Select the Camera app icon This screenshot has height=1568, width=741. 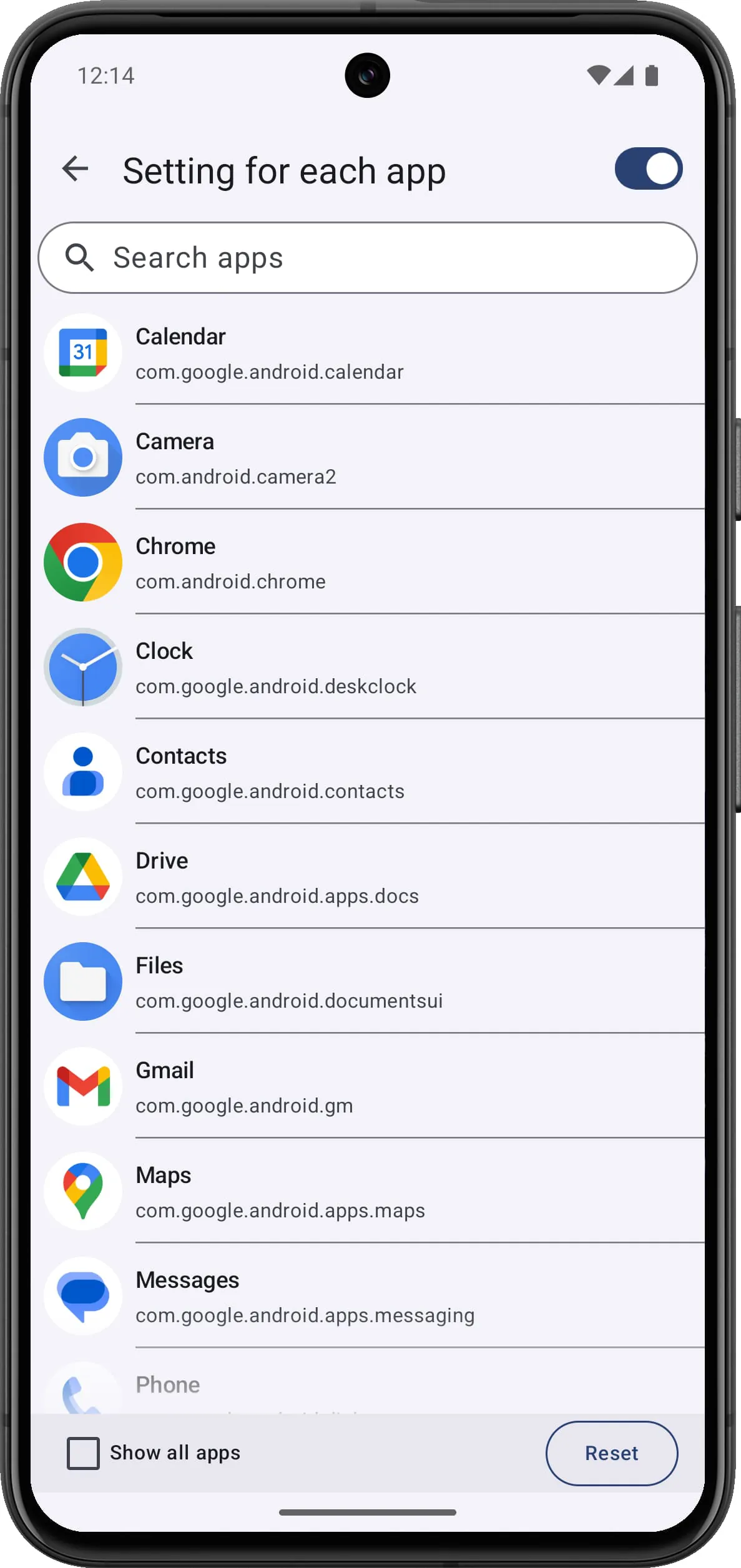pyautogui.click(x=83, y=457)
